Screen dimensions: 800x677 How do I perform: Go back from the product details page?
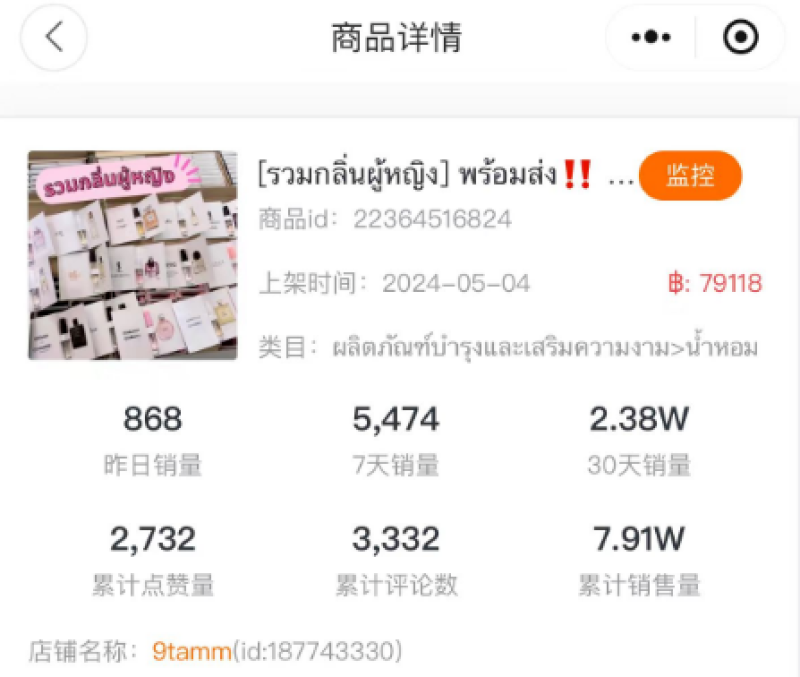pos(54,38)
